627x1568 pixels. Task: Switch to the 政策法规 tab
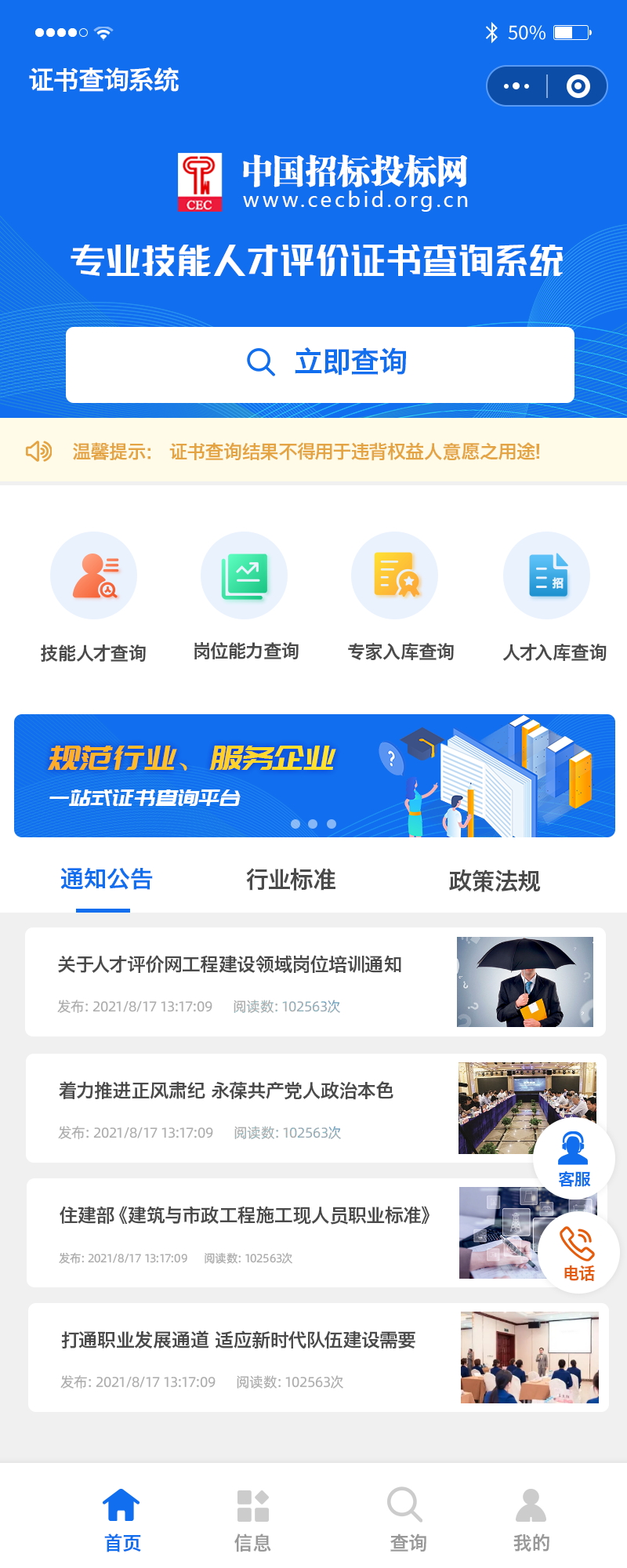point(492,880)
